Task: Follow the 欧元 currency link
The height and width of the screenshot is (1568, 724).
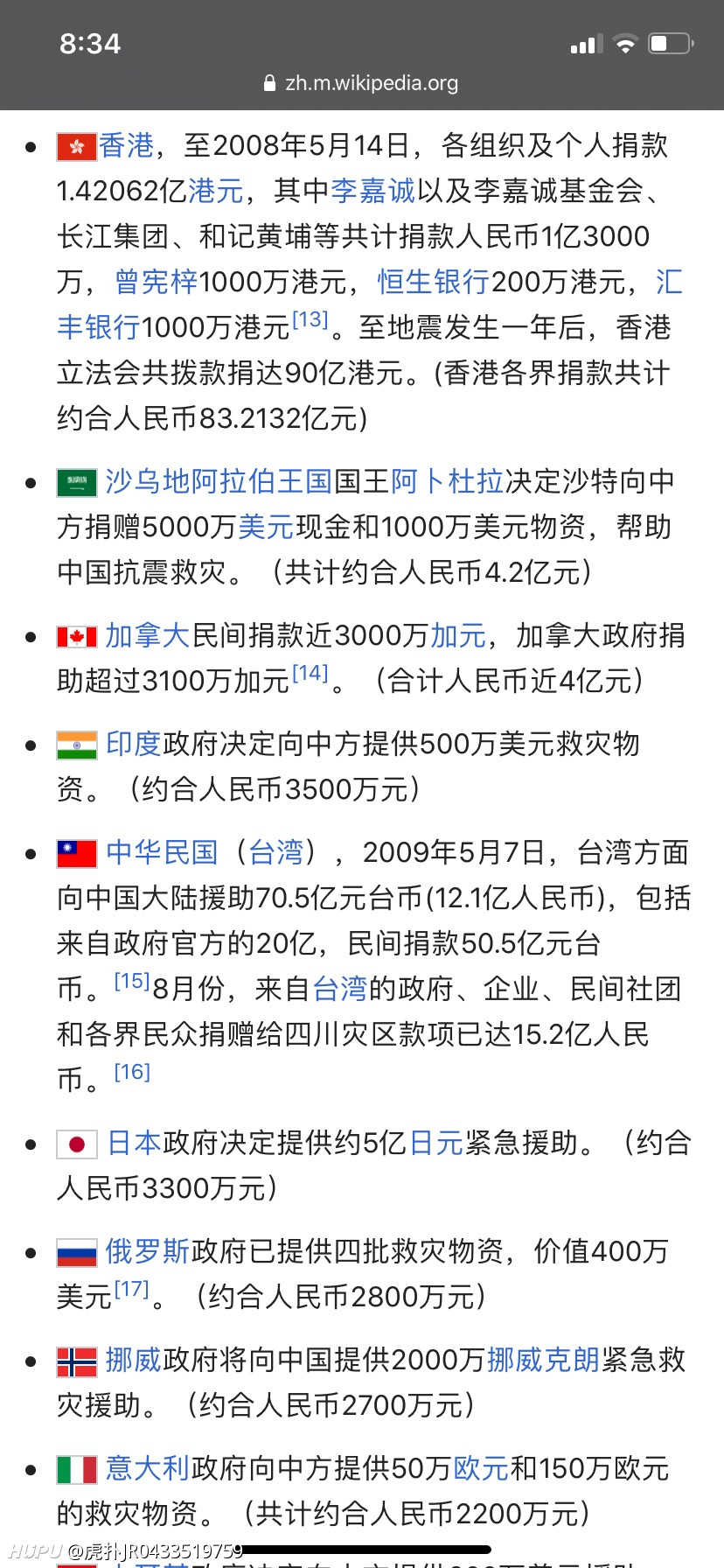Action: (x=481, y=1468)
